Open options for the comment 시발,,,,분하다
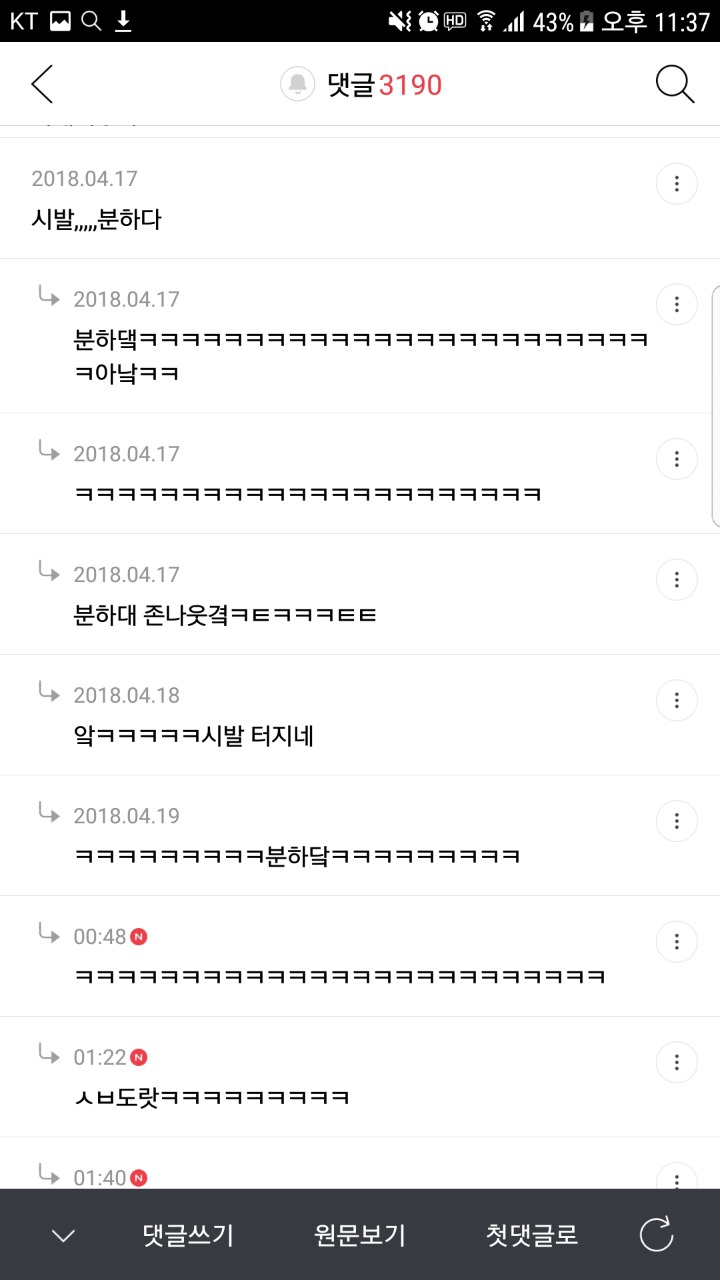 click(x=677, y=184)
